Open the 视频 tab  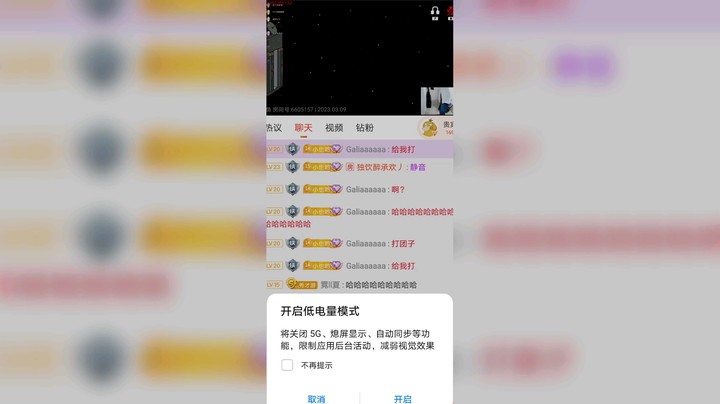(334, 128)
